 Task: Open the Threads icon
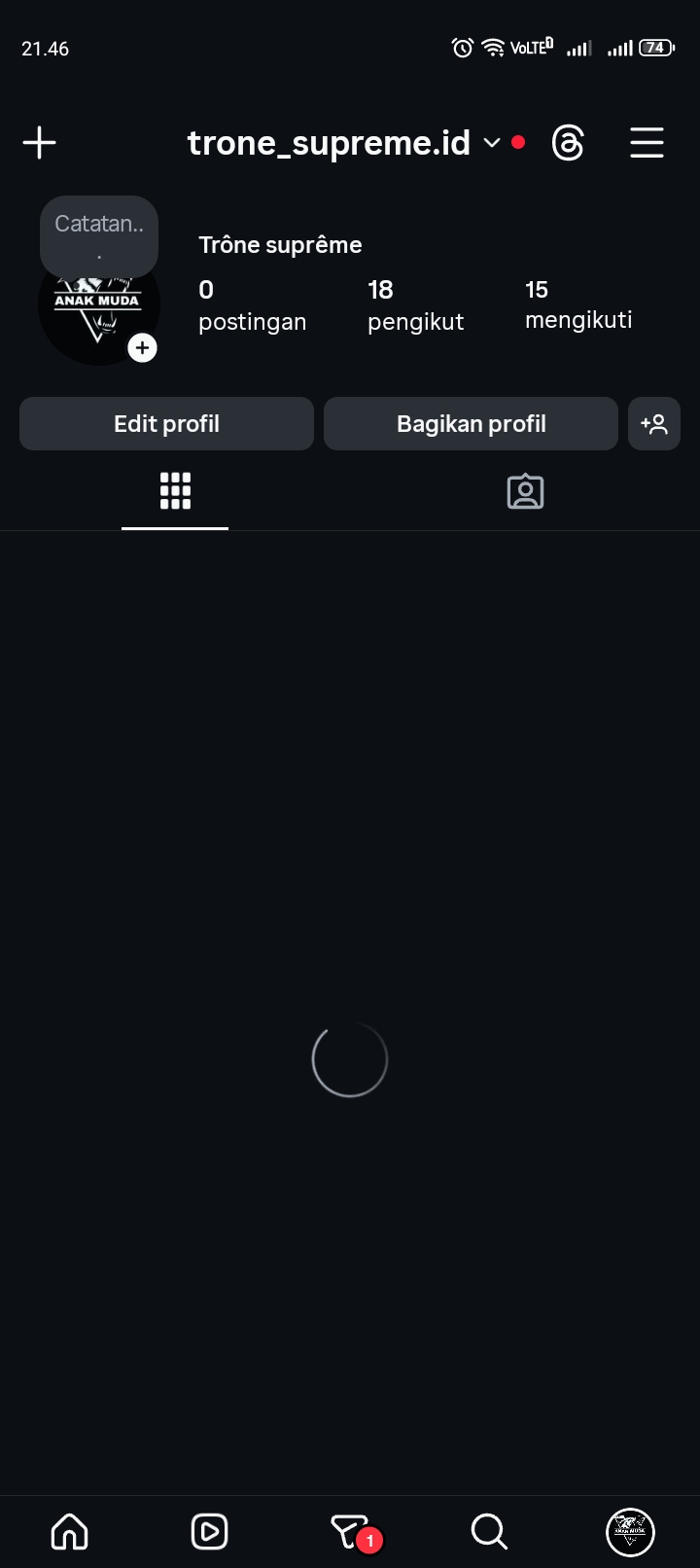point(568,143)
